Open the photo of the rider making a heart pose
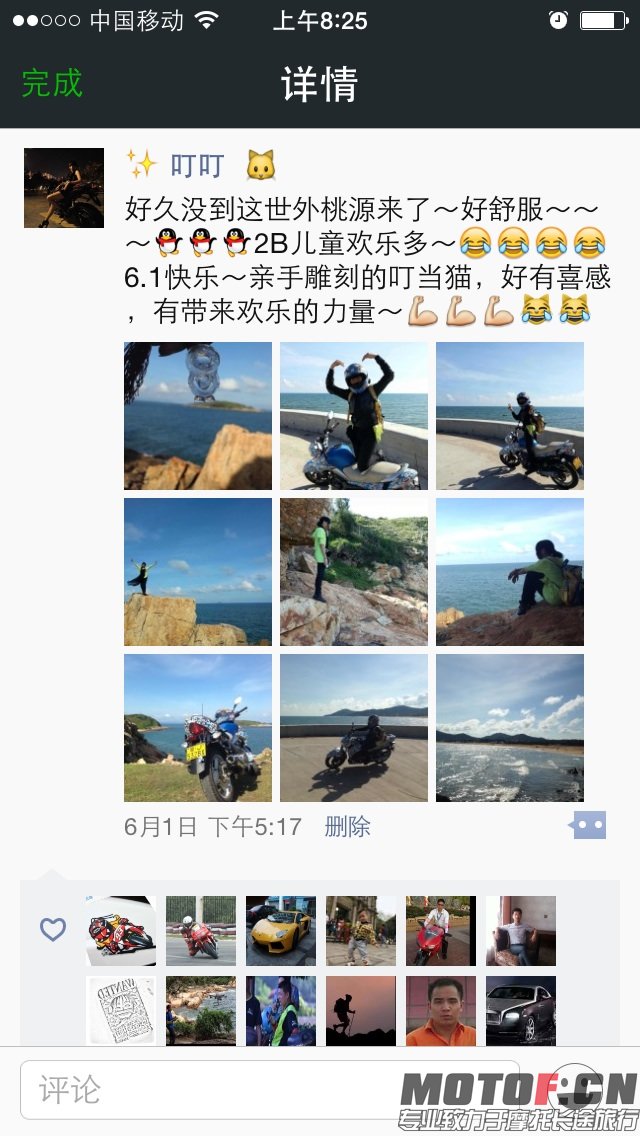The height and width of the screenshot is (1136, 640). pyautogui.click(x=354, y=416)
